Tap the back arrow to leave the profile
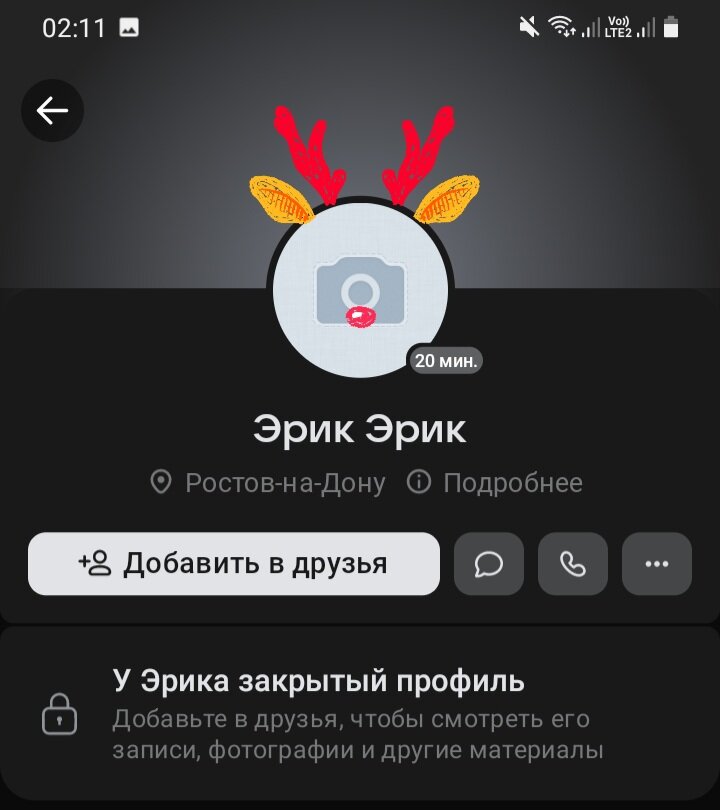Viewport: 720px width, 810px height. [52, 110]
